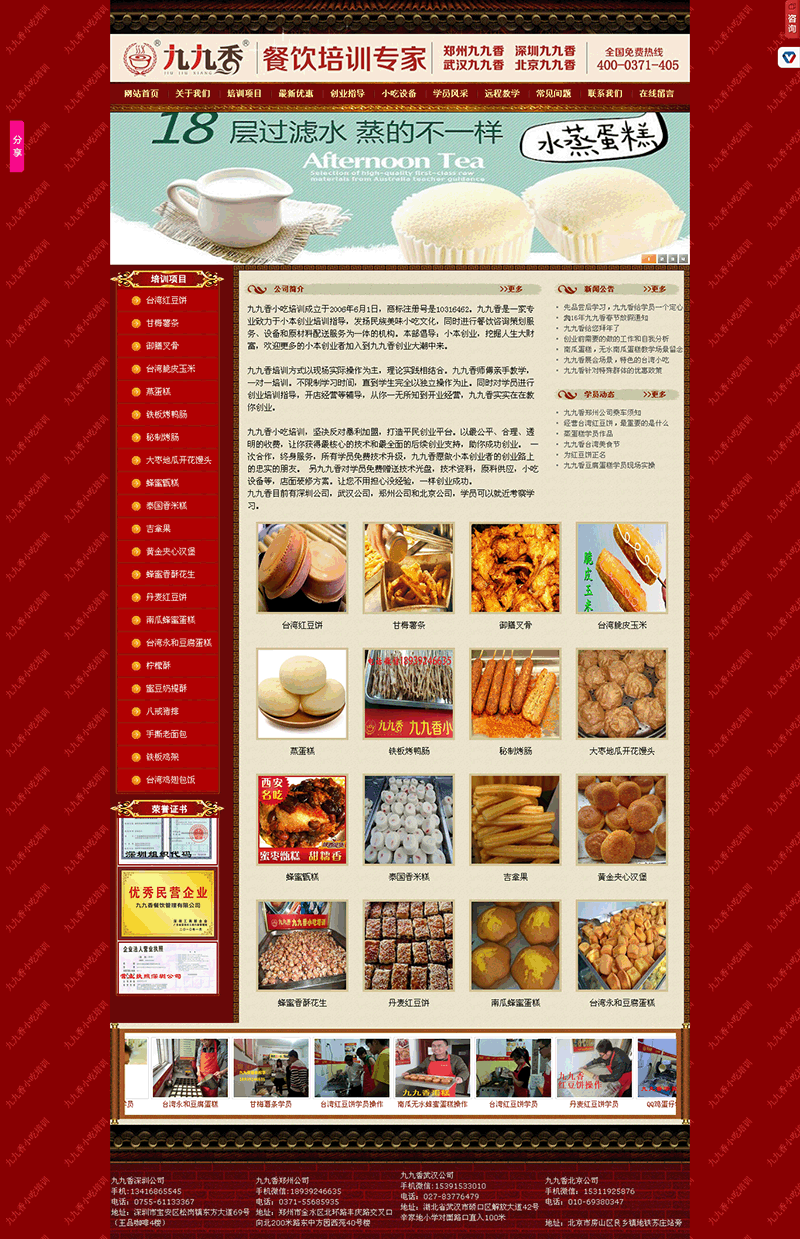The height and width of the screenshot is (1239, 800).
Task: Open the 南瓜蜂蜜蛋糕 product tile
Action: pos(515,946)
